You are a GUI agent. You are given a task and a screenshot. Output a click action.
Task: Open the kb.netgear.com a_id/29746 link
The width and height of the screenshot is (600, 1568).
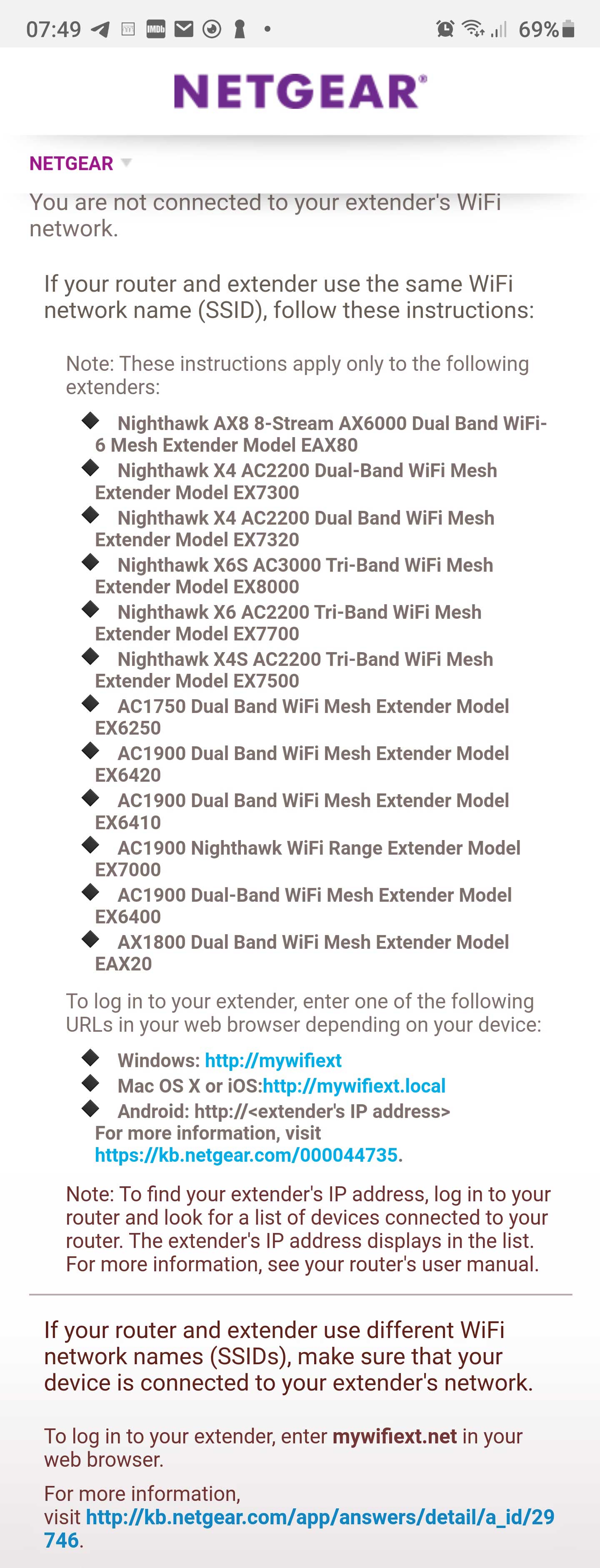coord(320,1517)
